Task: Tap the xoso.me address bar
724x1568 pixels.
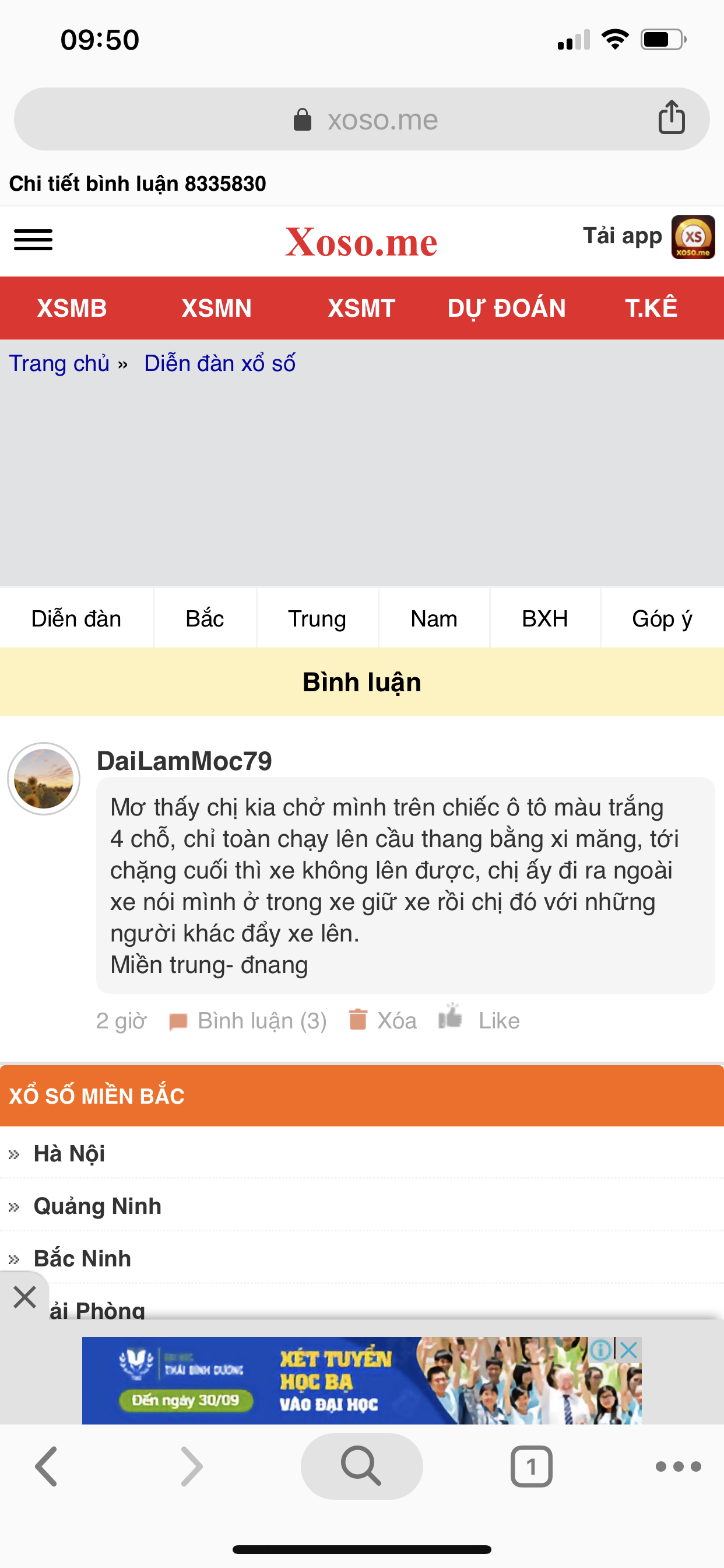Action: [362, 120]
